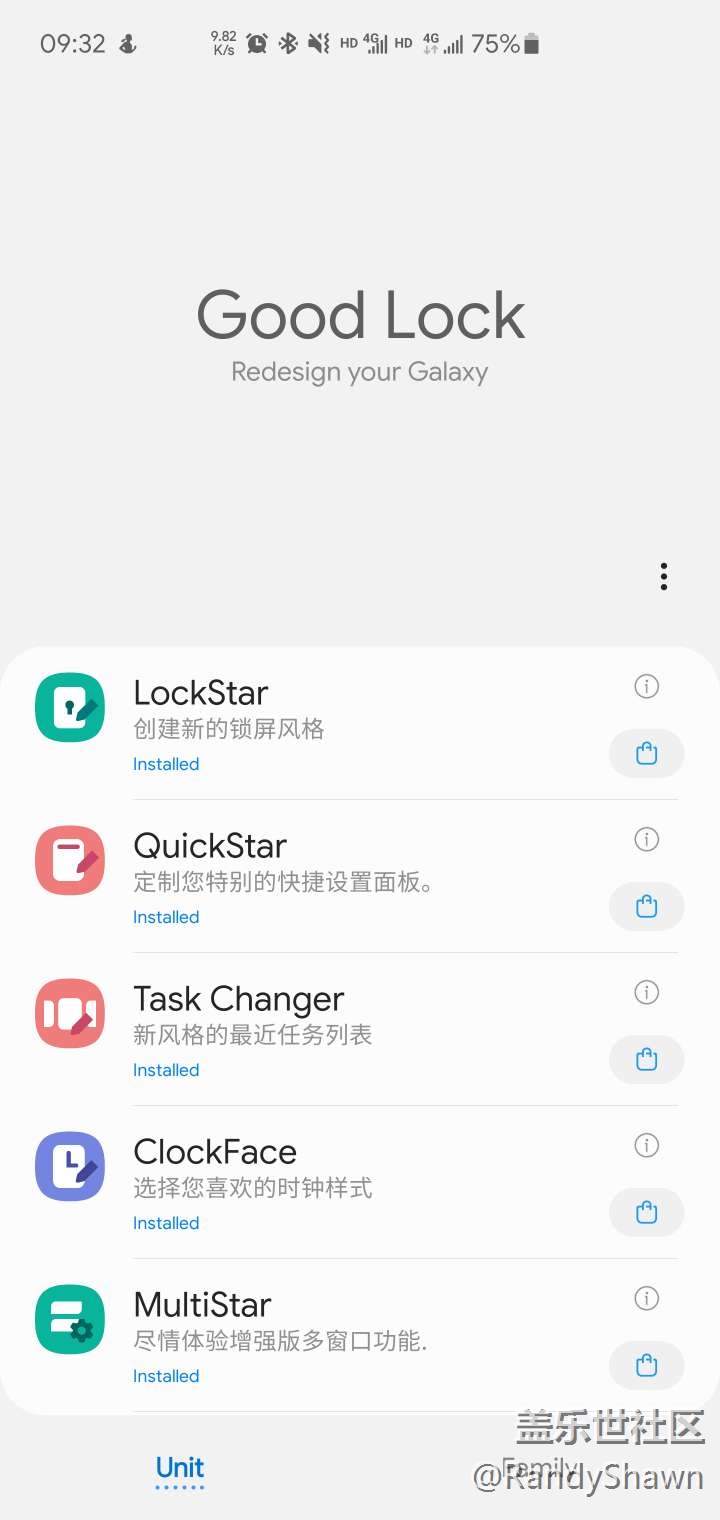This screenshot has width=720, height=1520.
Task: Open QuickStar store page button
Action: (x=647, y=907)
